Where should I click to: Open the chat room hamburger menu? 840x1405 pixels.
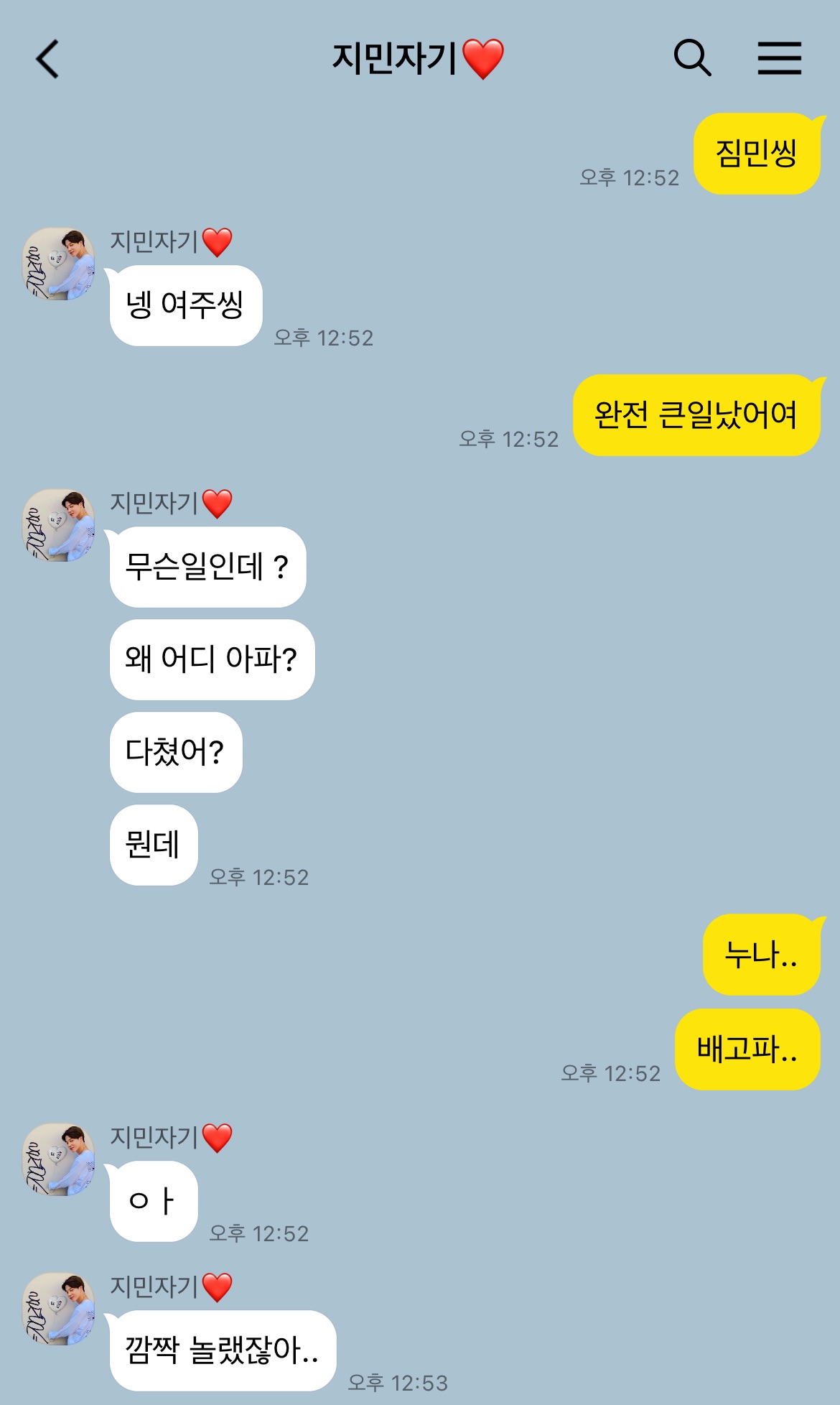[x=780, y=57]
